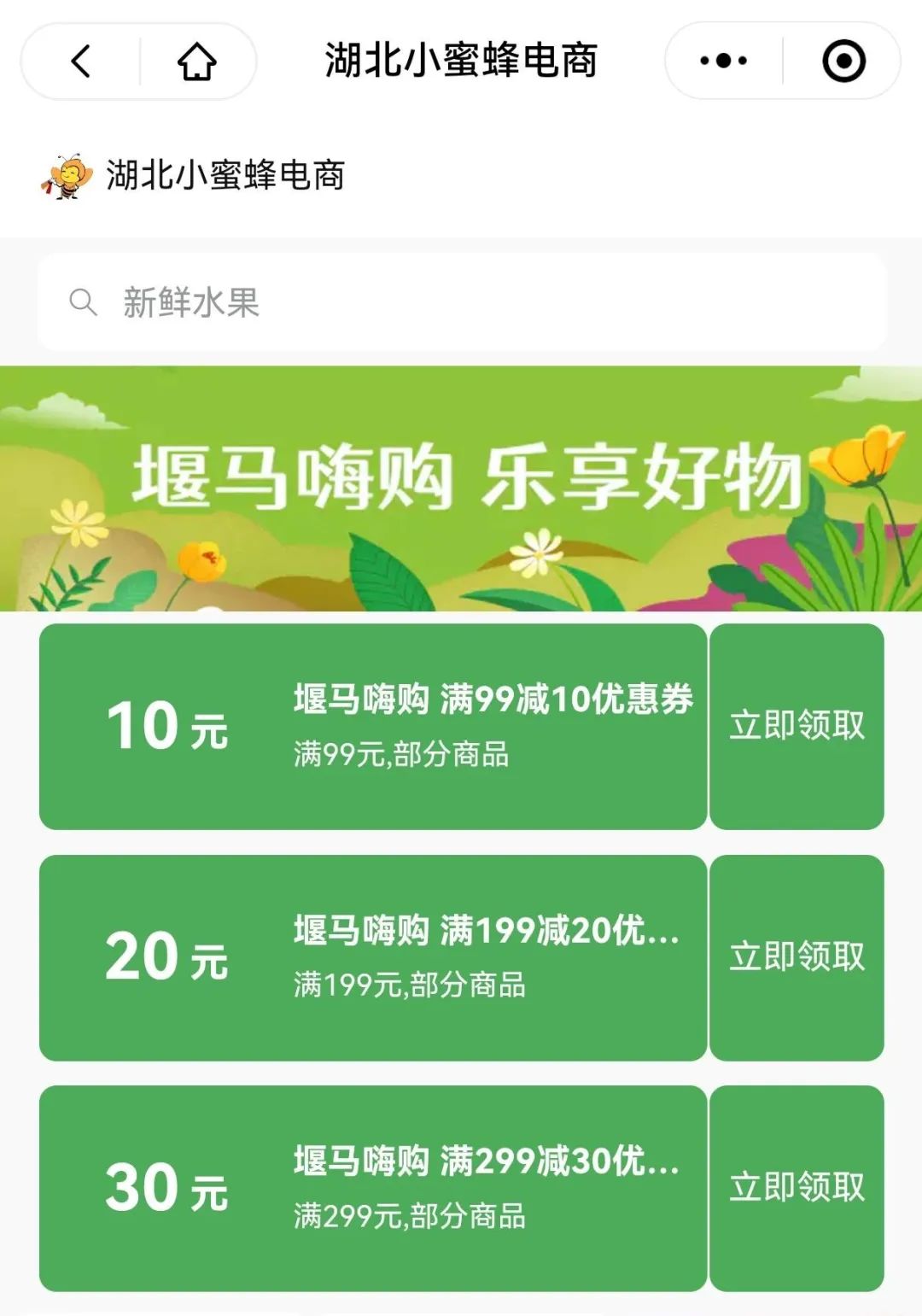Open the 10元 coupon card details
Screen dimensions: 922x1316
click(x=373, y=727)
